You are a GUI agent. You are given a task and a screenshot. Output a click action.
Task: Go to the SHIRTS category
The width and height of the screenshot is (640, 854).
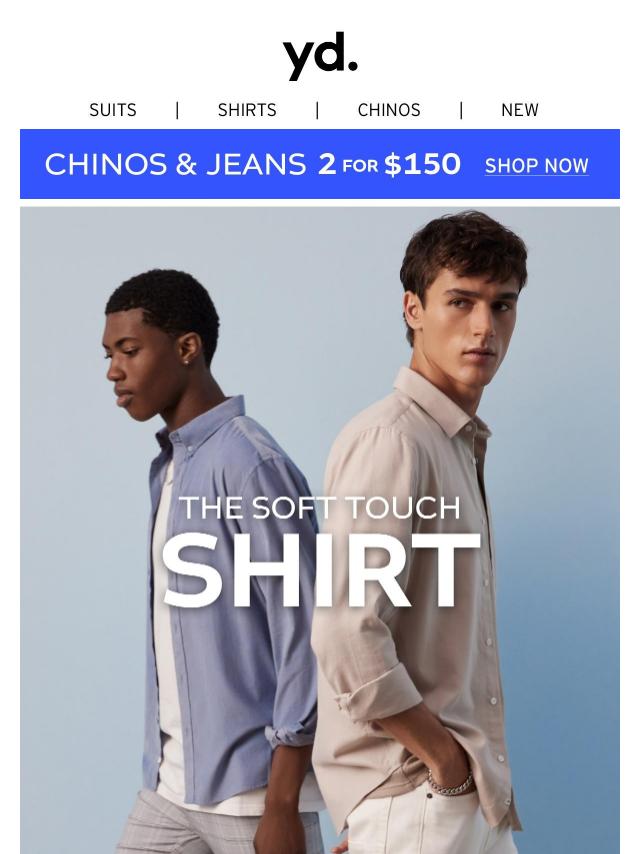coord(247,110)
